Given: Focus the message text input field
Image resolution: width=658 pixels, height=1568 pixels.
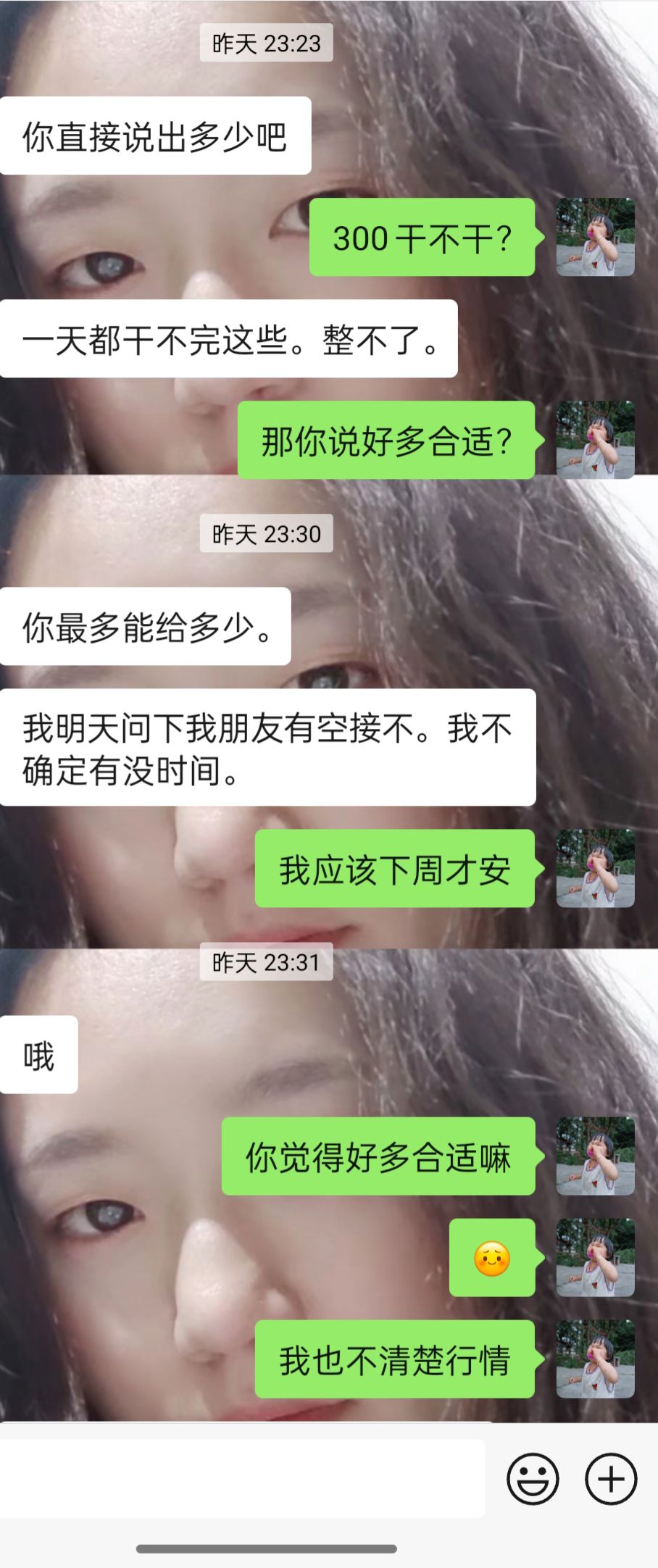Looking at the screenshot, I should point(242,1479).
